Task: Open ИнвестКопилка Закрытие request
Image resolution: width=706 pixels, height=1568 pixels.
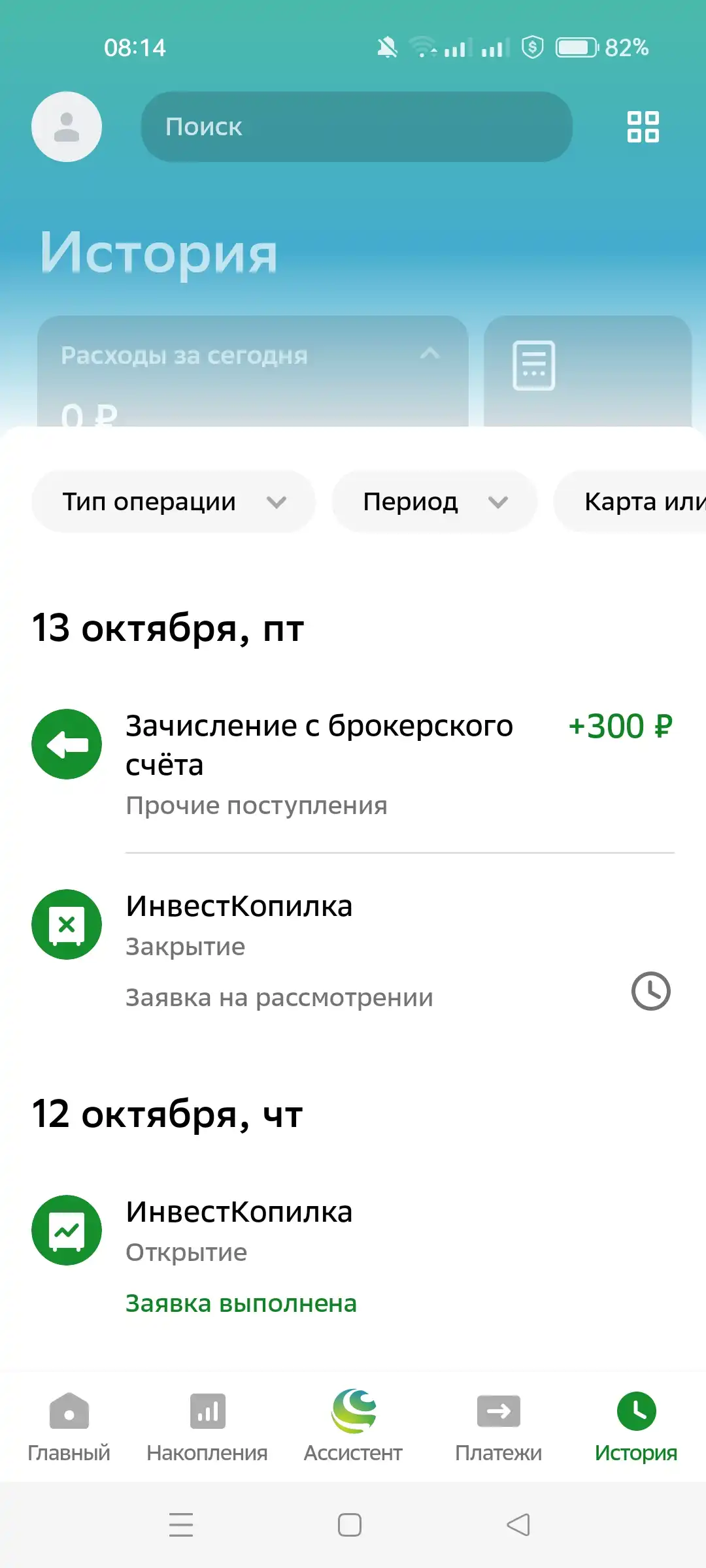Action: click(353, 951)
